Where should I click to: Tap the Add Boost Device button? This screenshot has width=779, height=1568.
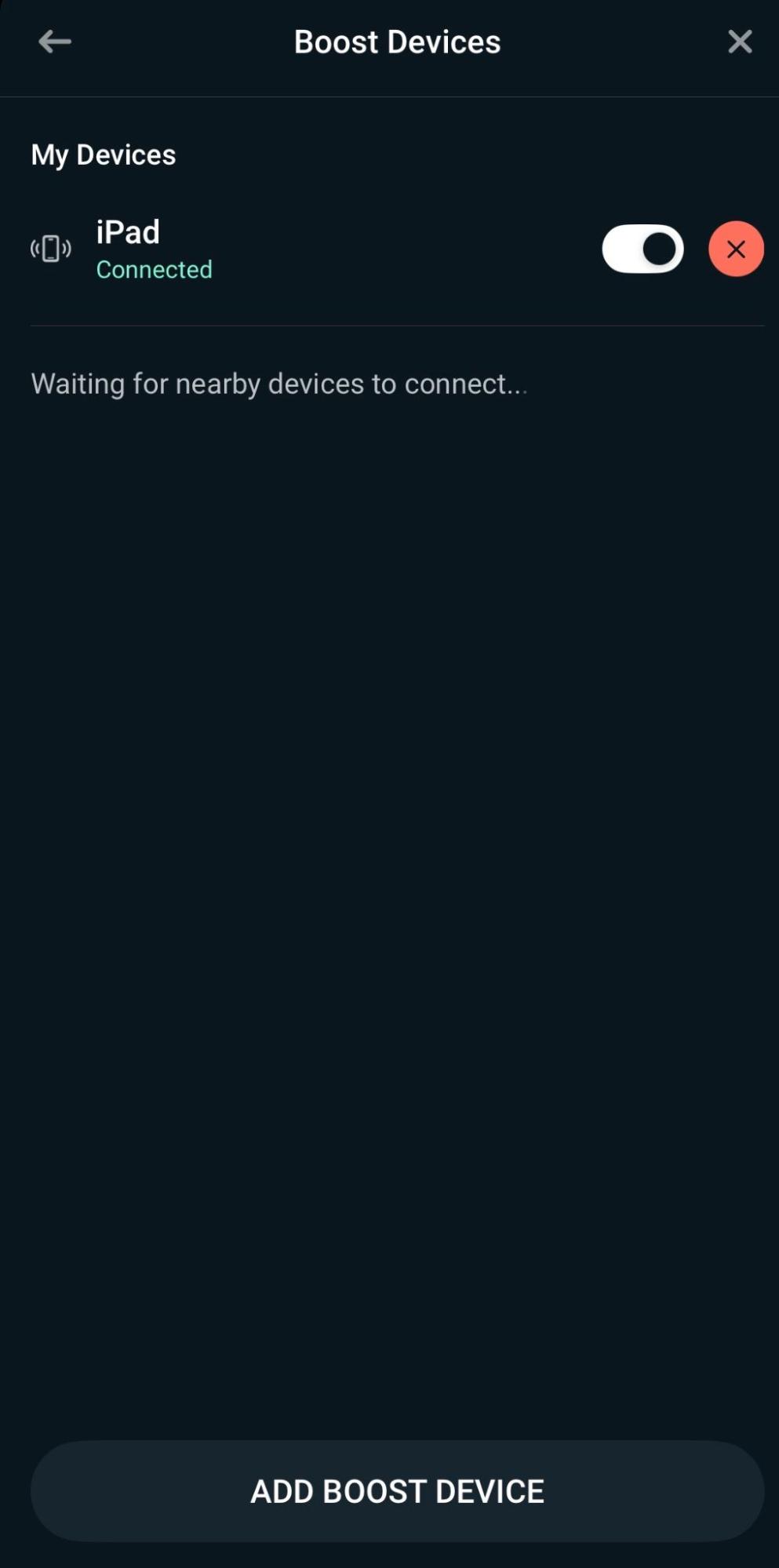point(397,1491)
